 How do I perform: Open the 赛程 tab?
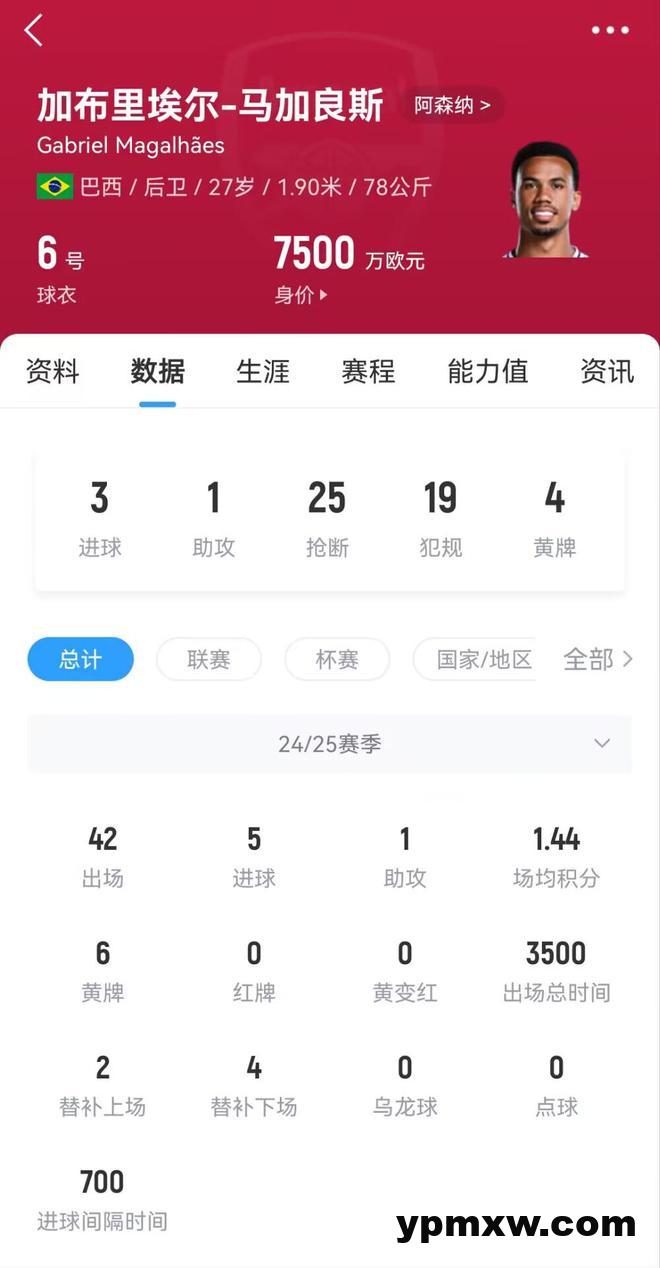pos(368,372)
